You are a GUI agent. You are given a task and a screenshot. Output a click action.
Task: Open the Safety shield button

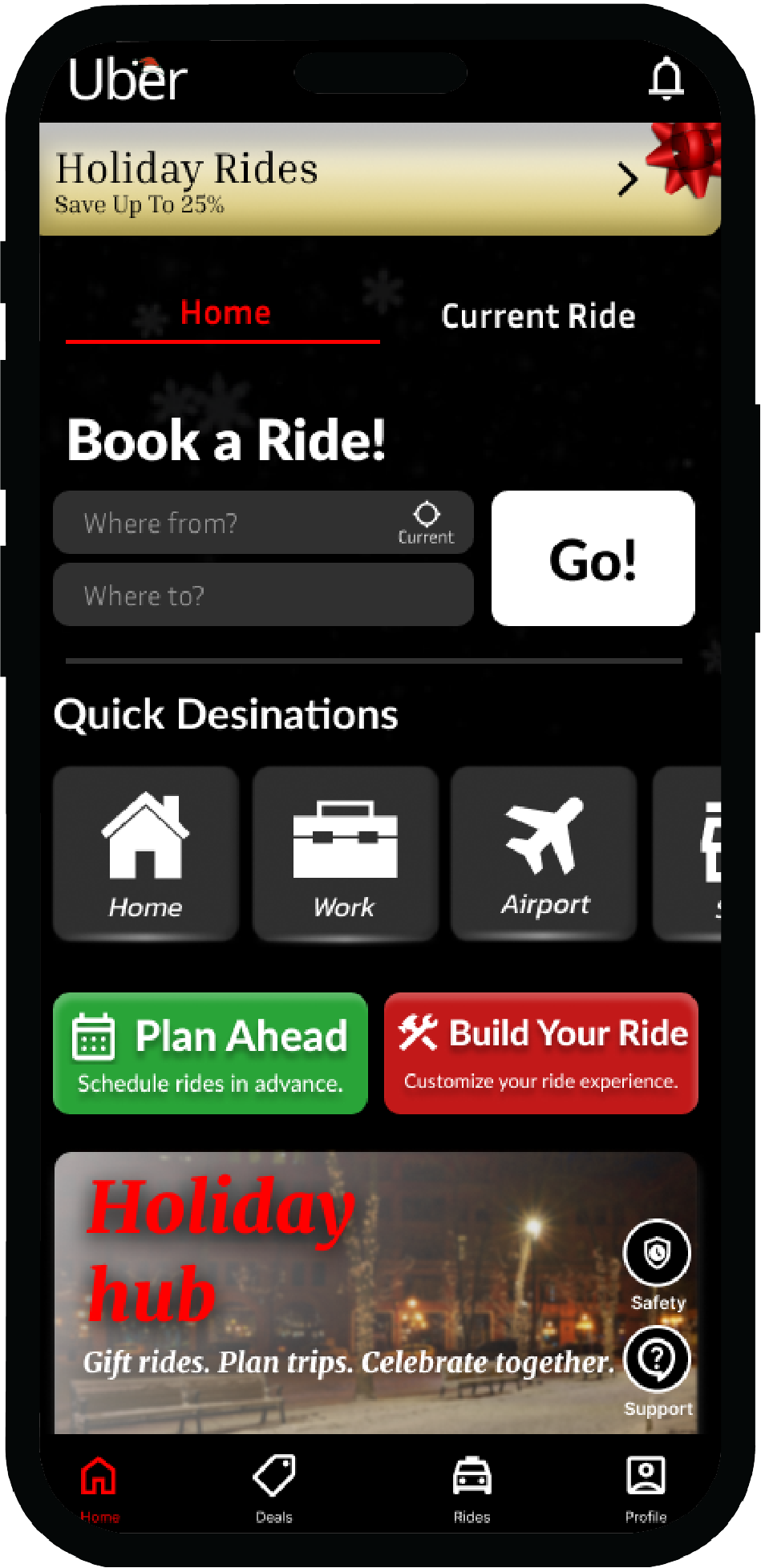pos(657,1253)
